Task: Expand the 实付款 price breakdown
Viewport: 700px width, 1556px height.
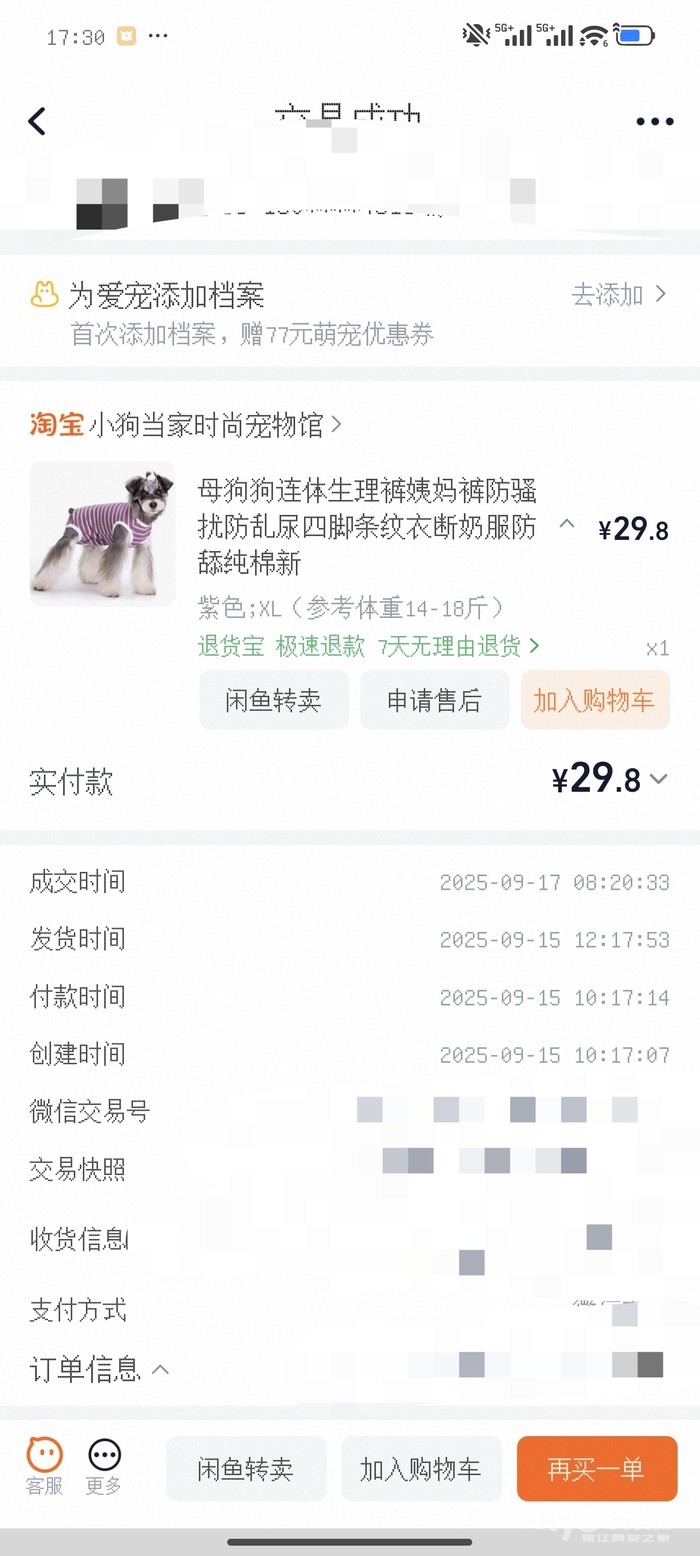Action: (x=658, y=780)
